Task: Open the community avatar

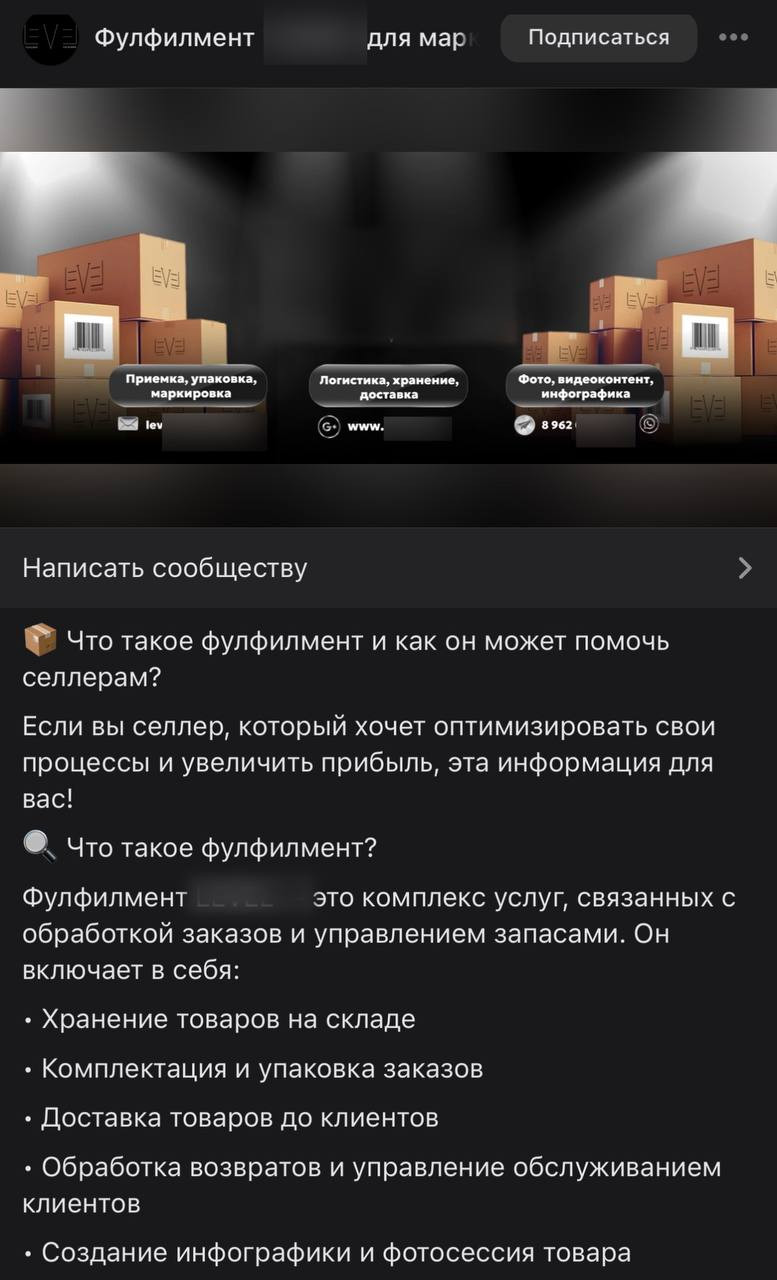Action: [49, 39]
